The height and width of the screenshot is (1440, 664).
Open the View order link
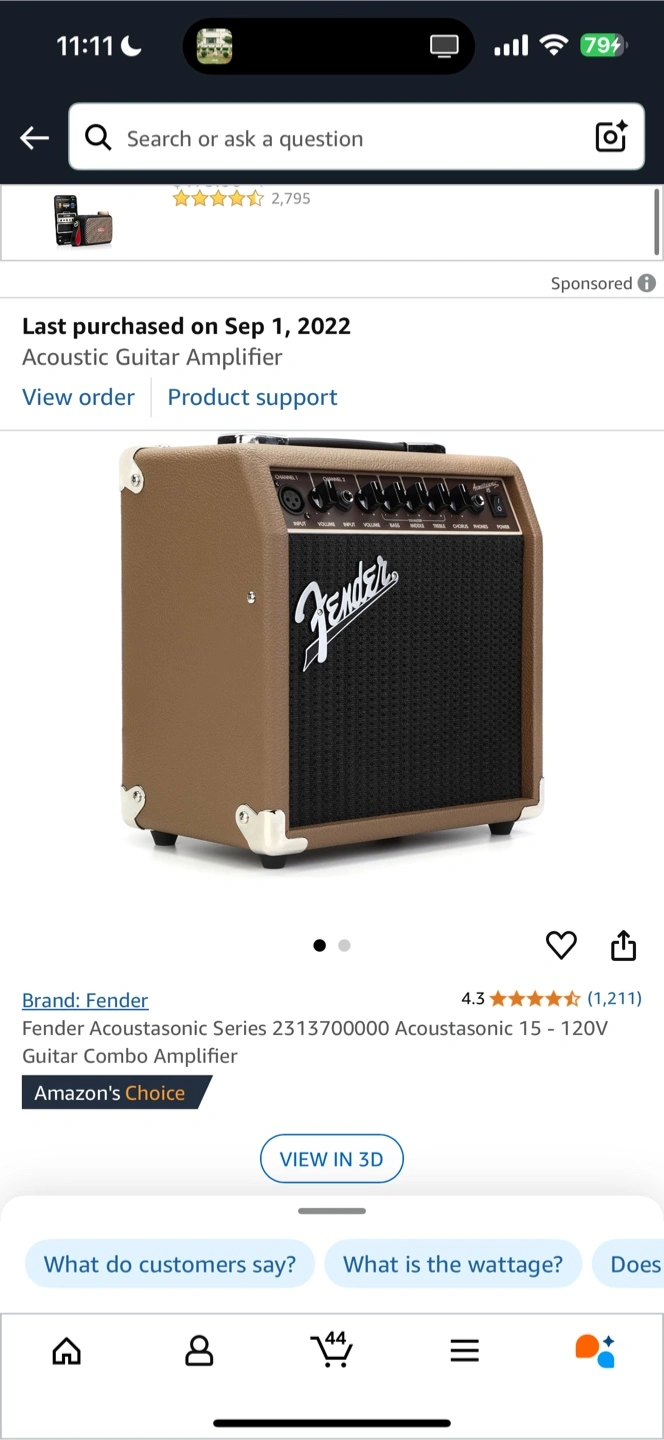coord(78,397)
